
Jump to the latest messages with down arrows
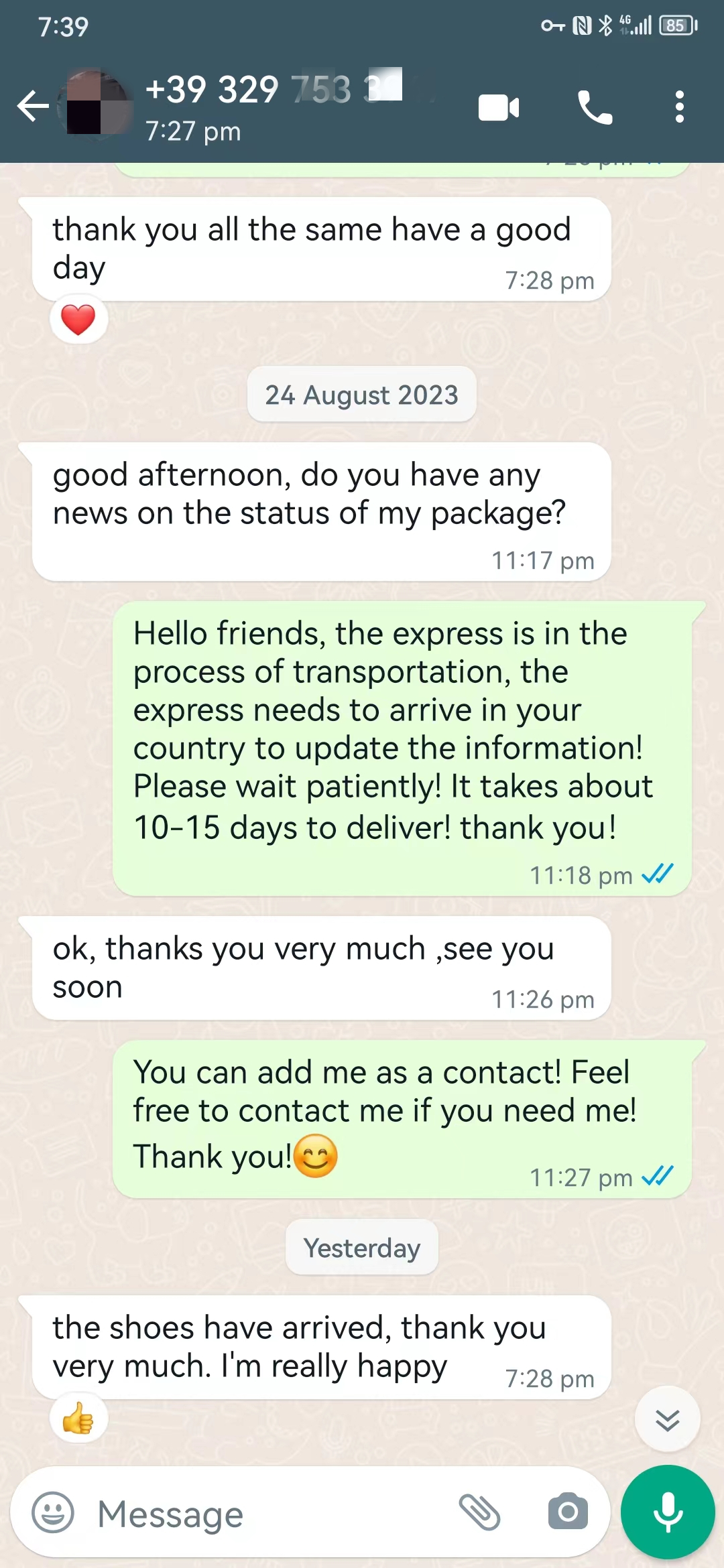click(x=668, y=1419)
